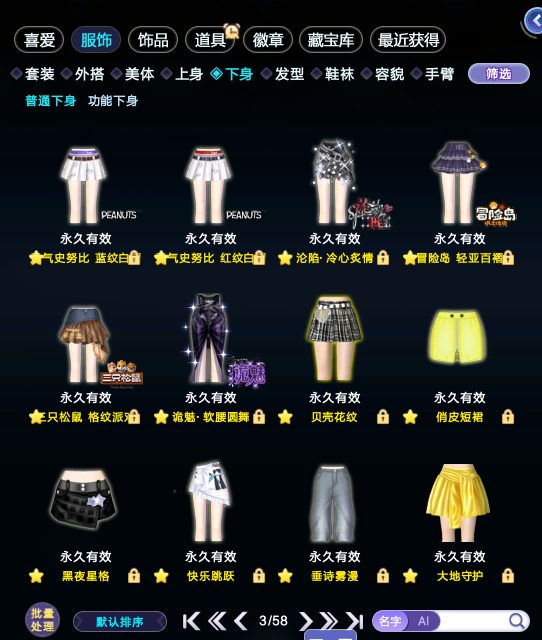Go to the next page
This screenshot has height=640, width=542.
(x=305, y=621)
